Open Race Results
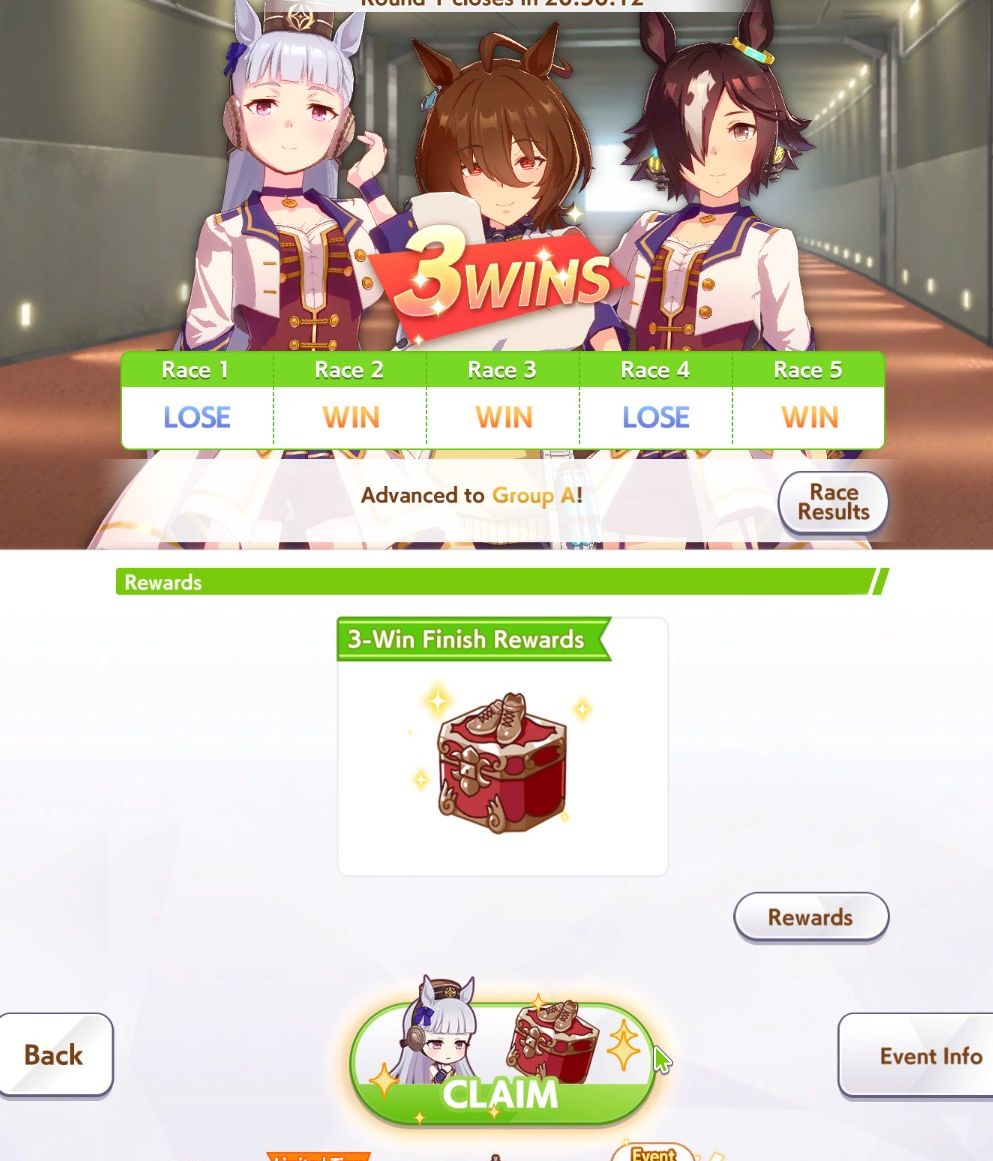The width and height of the screenshot is (993, 1161). coord(833,503)
